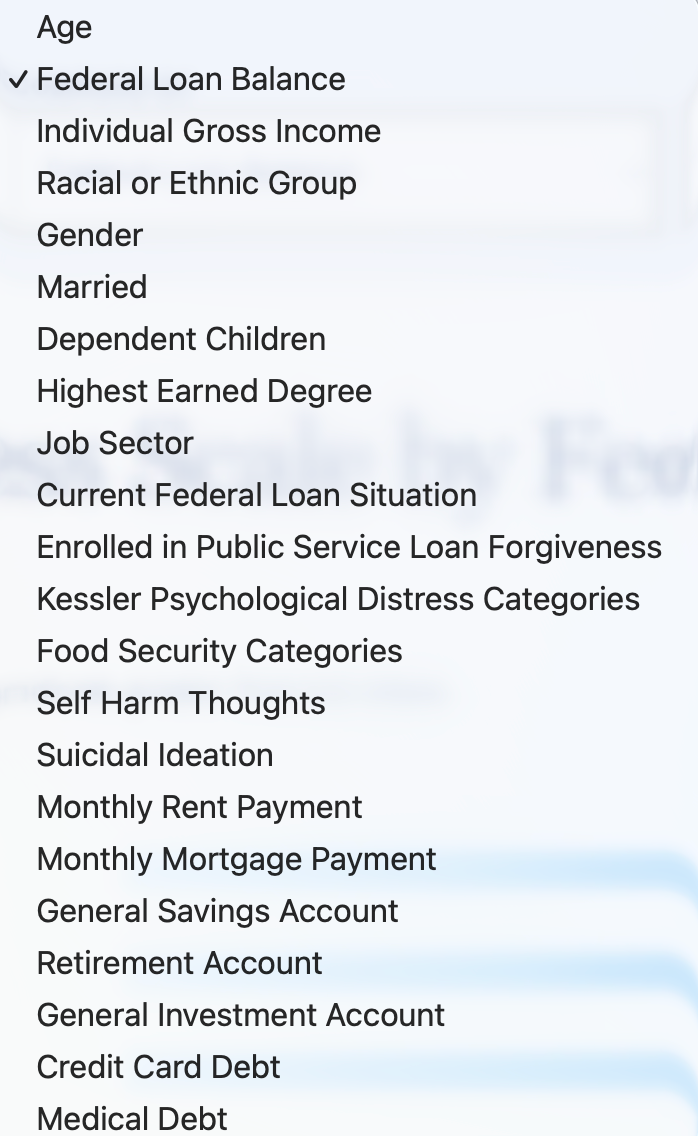Pick Monthly Rent Payment
698x1136 pixels.
pyautogui.click(x=349, y=808)
